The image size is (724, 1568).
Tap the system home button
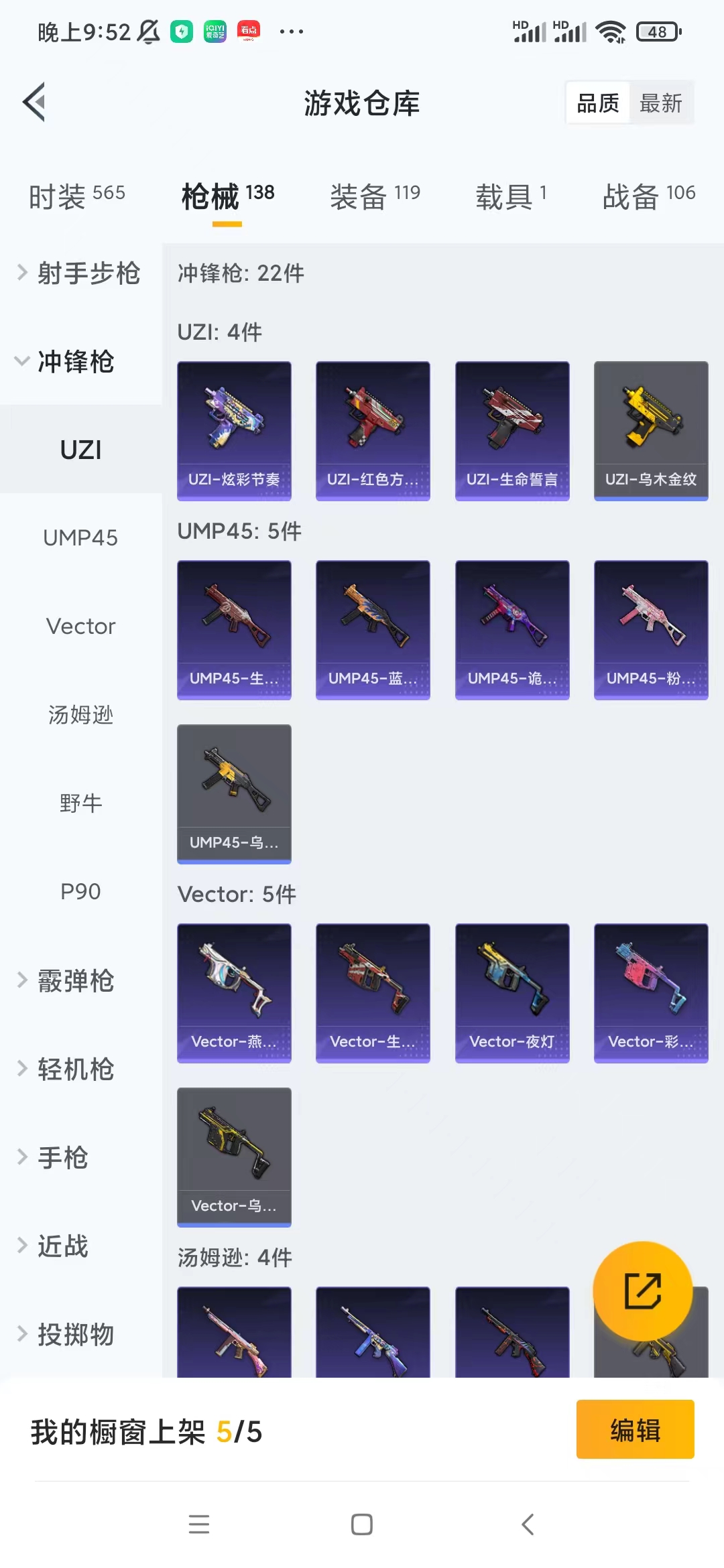click(x=362, y=1524)
